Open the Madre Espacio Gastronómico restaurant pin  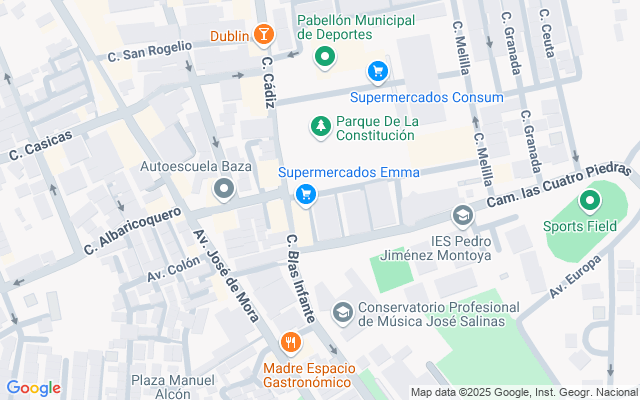[291, 343]
